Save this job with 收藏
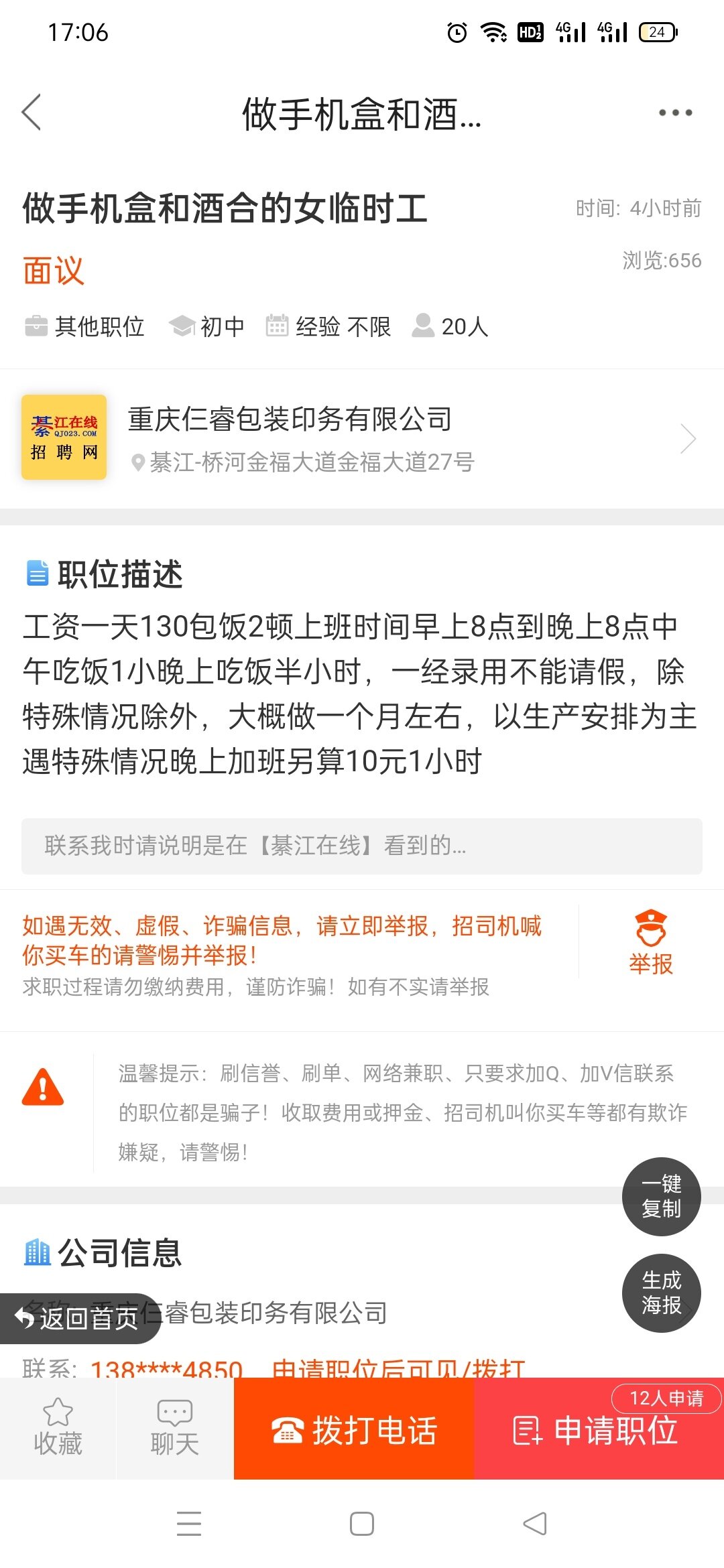Screen dimensions: 724x1568 [x=58, y=1428]
